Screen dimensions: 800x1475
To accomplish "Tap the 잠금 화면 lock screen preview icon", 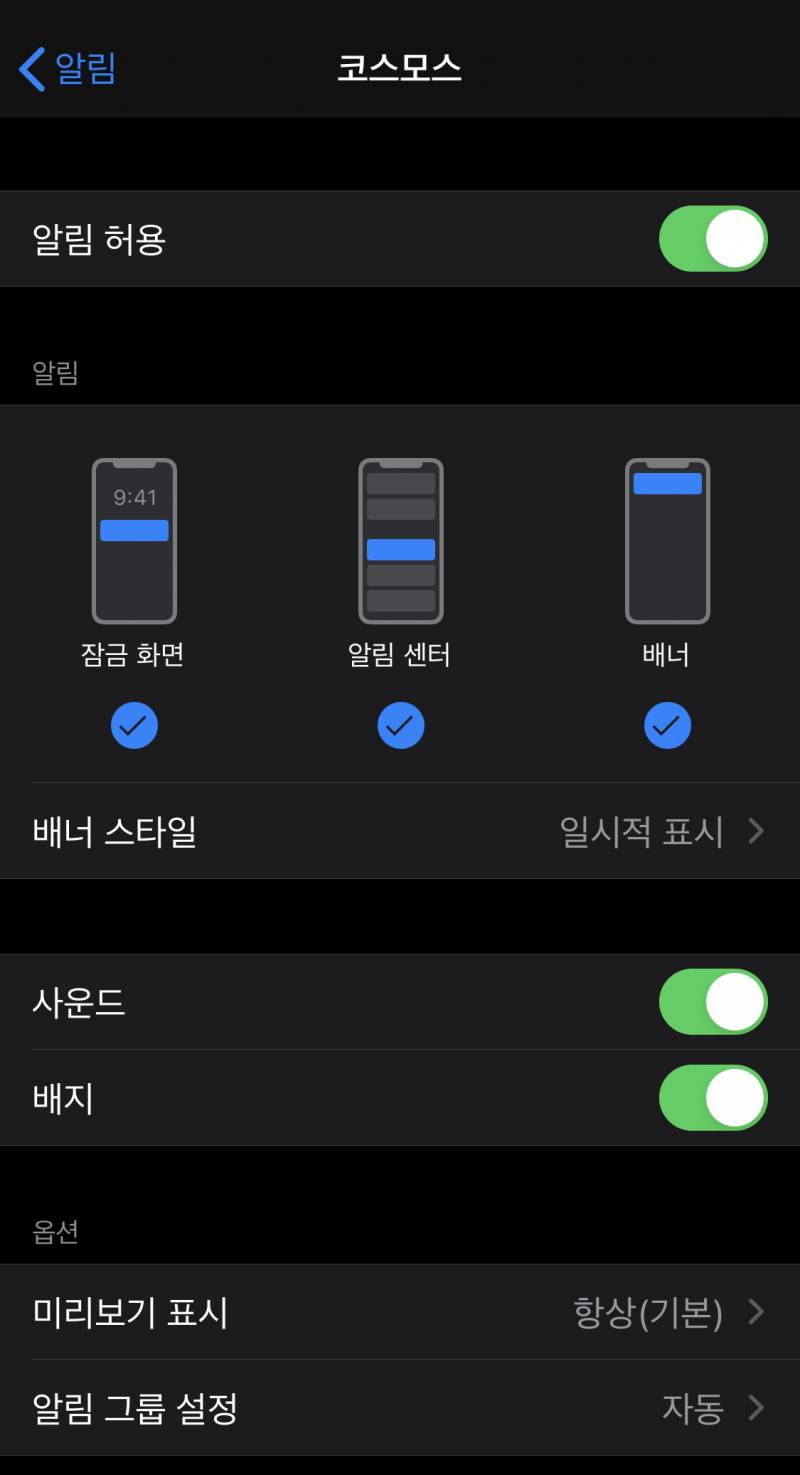I will pyautogui.click(x=134, y=540).
